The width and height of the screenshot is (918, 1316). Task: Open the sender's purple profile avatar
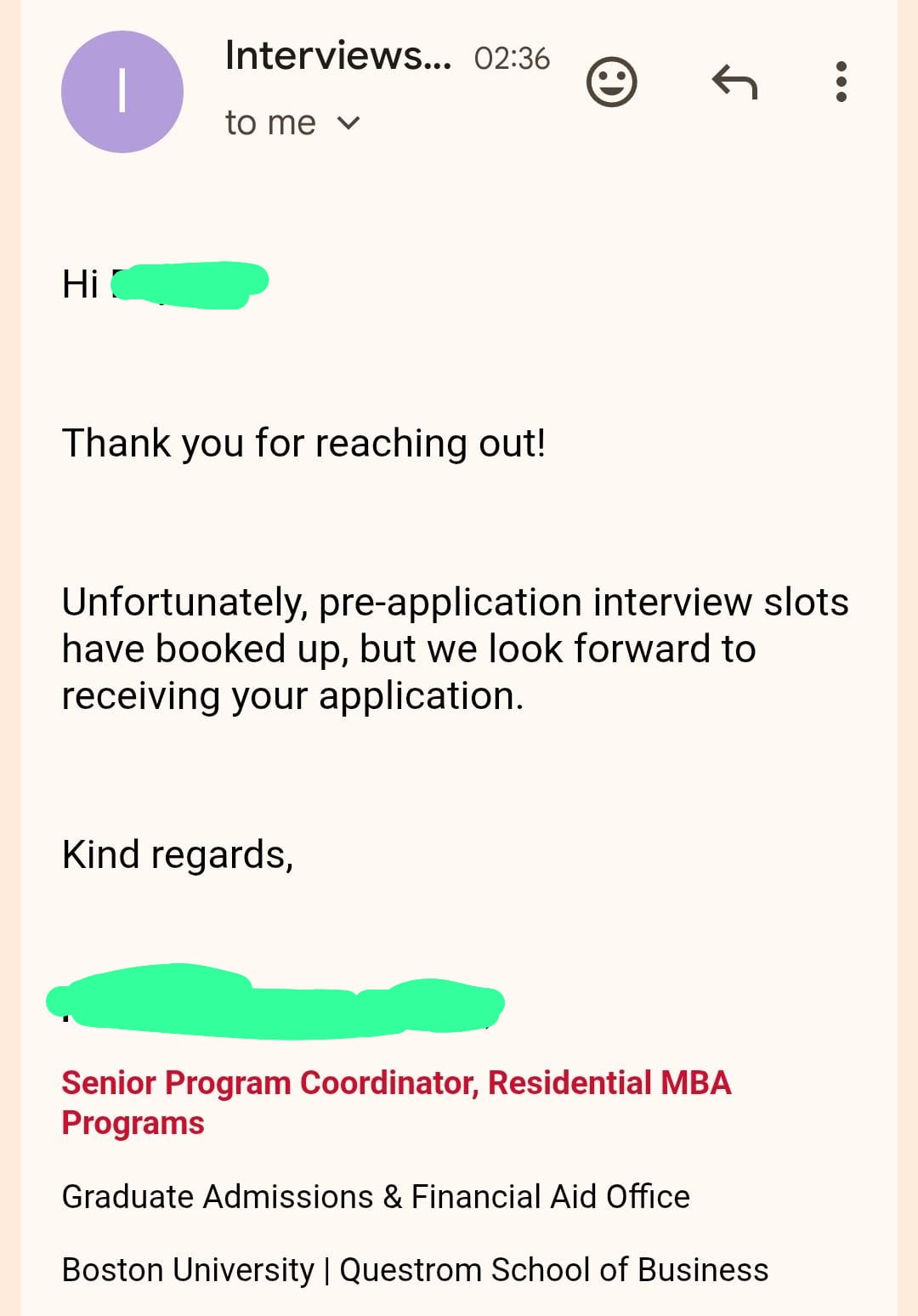point(122,92)
